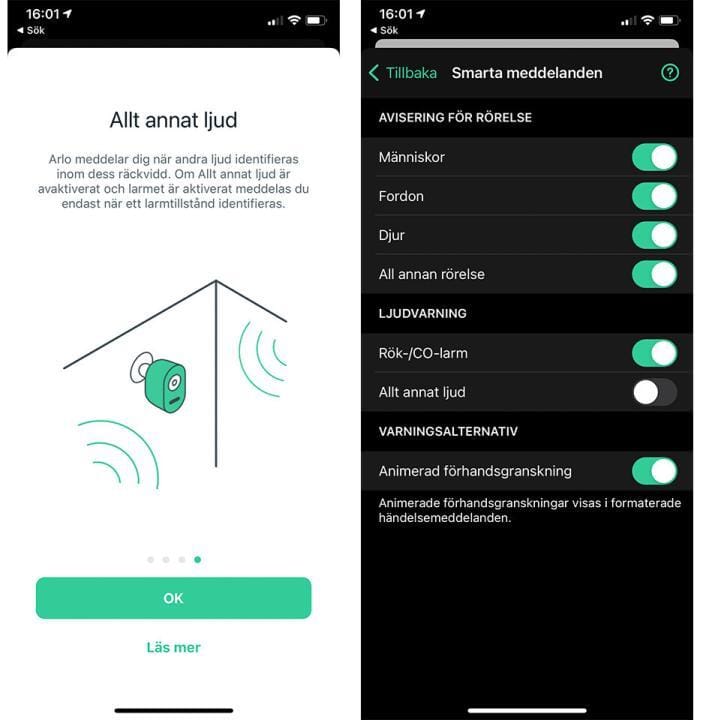Turn off Animerad förhandsgranskning
Screen dimensions: 709x720
(654, 471)
